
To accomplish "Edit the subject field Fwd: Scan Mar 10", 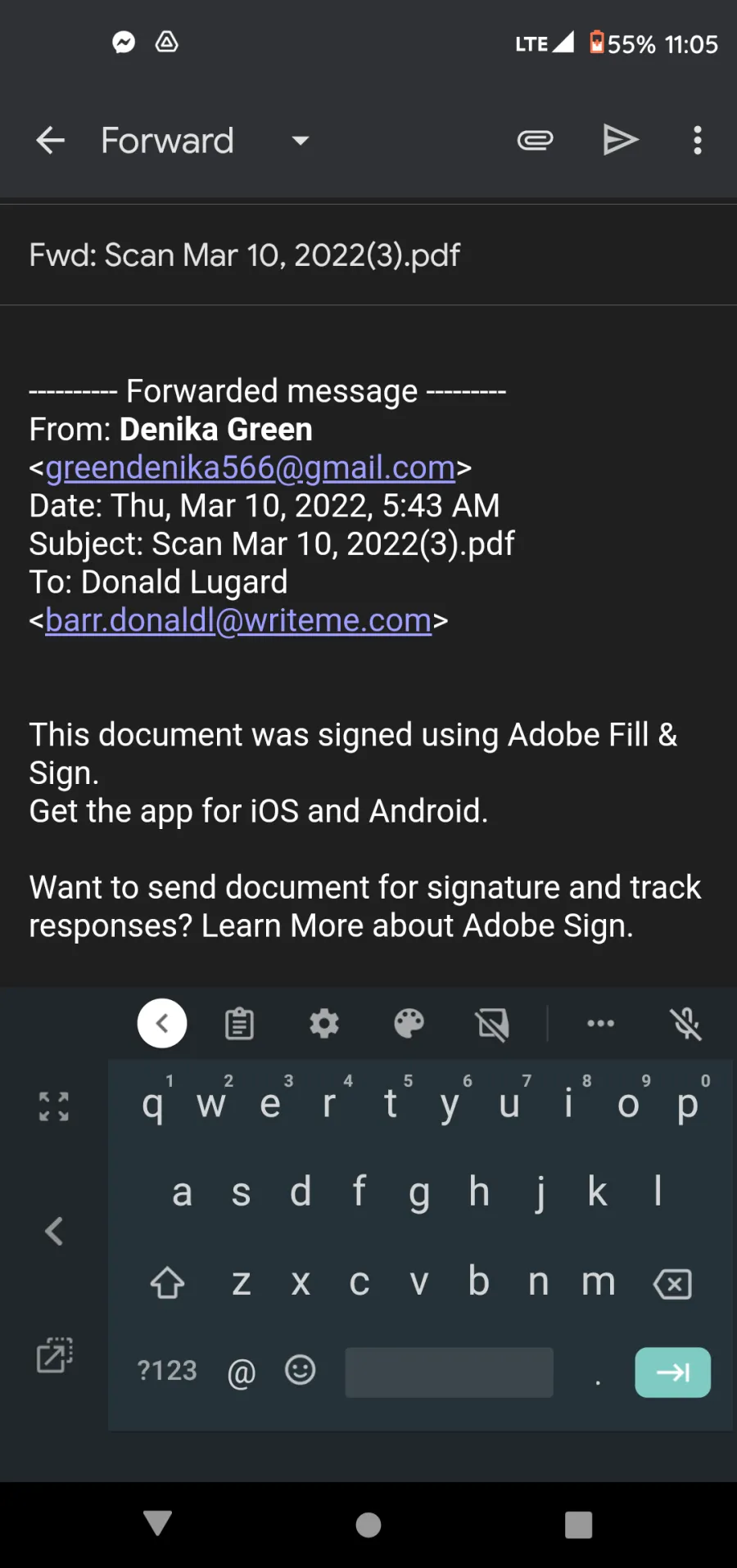I will coord(368,255).
